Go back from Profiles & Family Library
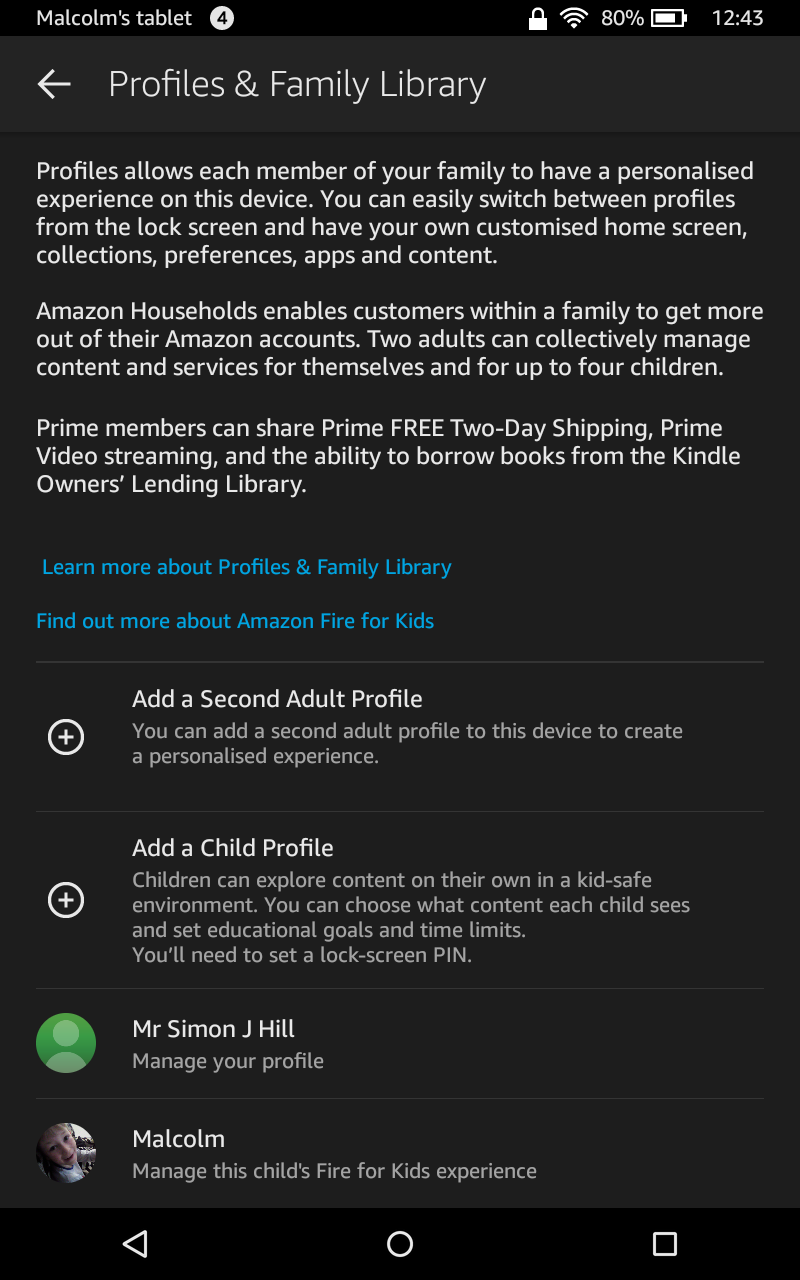 click(x=54, y=85)
